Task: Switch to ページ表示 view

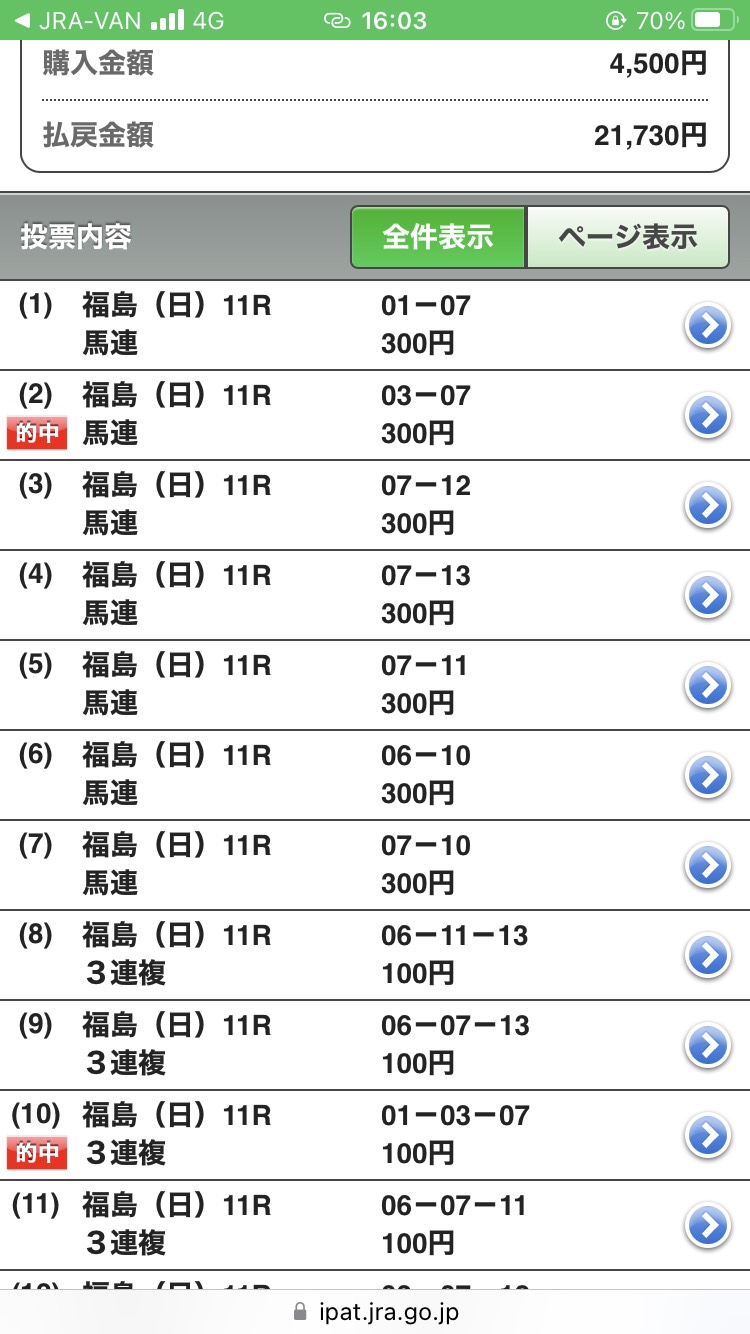Action: pyautogui.click(x=627, y=237)
